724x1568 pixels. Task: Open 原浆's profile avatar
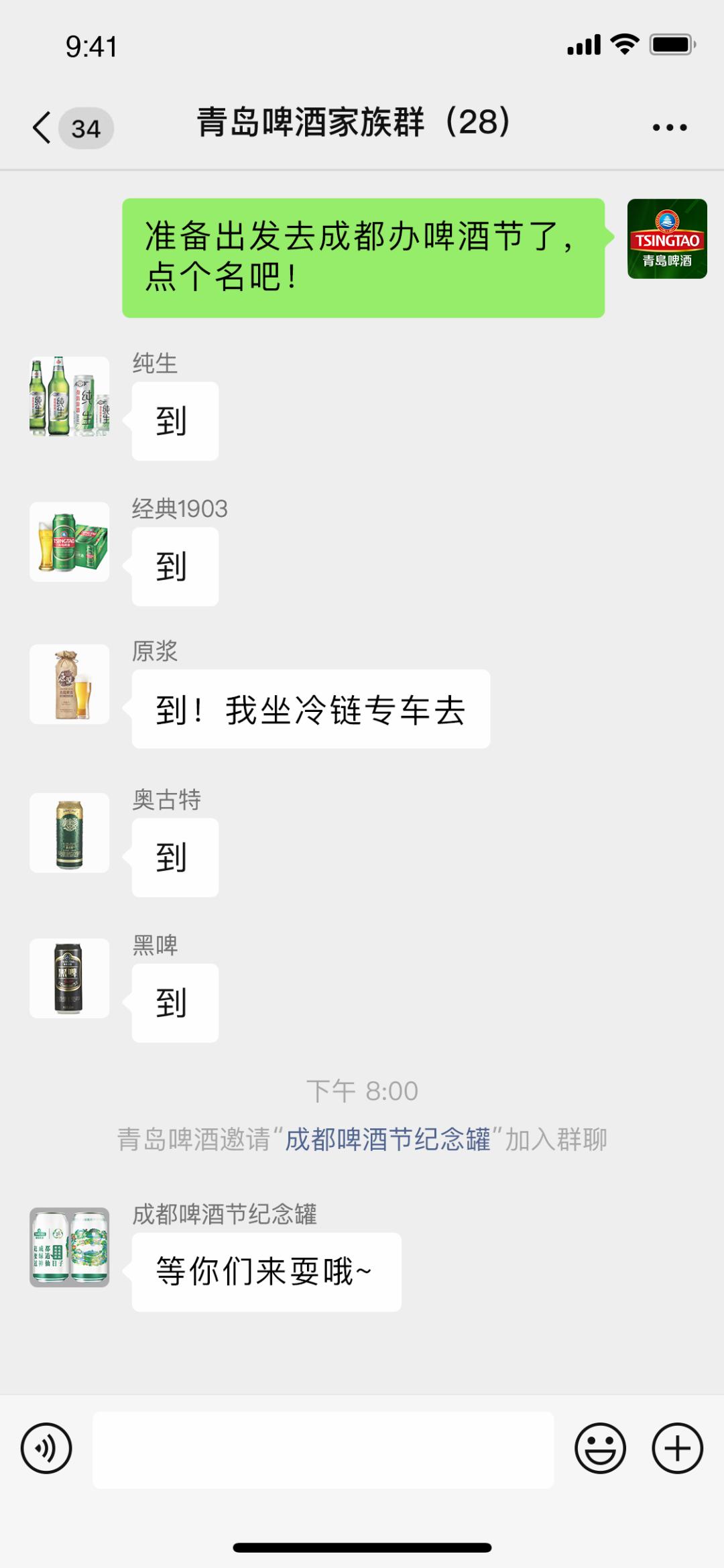pos(69,685)
